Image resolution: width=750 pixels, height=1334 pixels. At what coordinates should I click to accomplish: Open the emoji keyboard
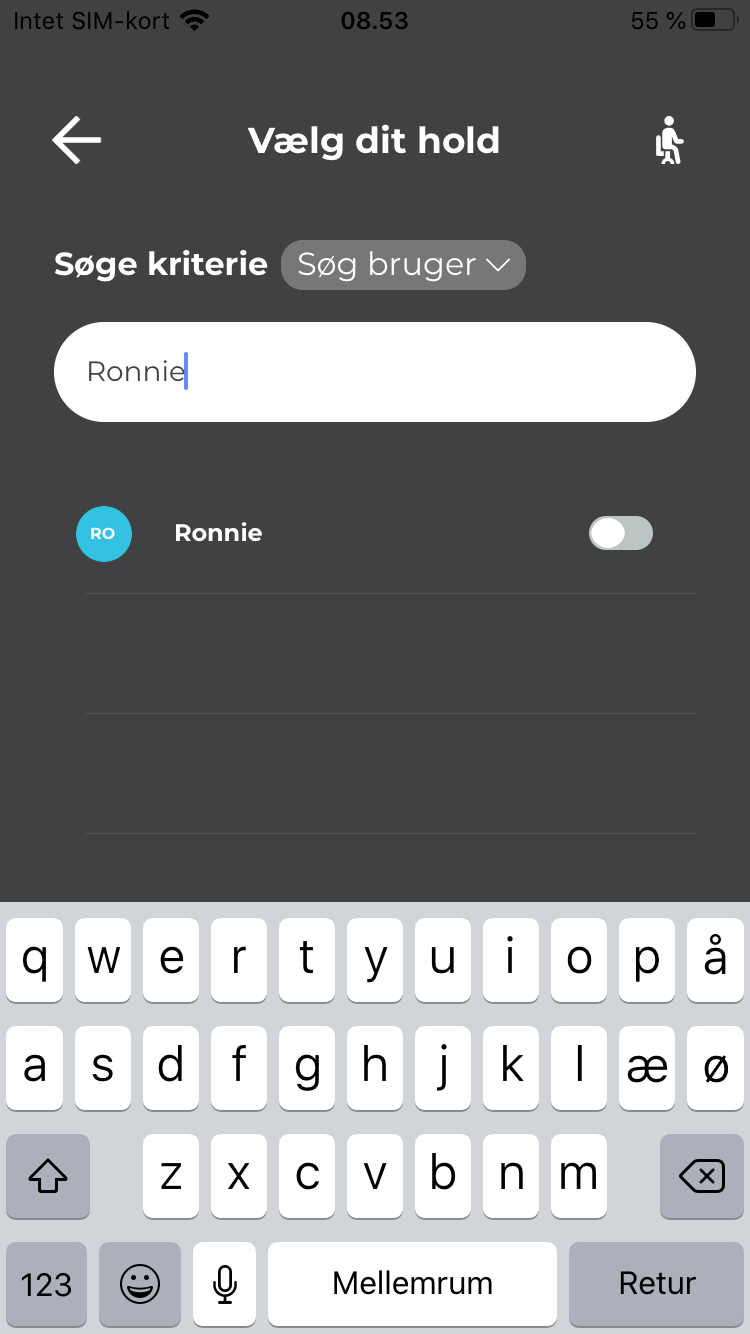point(140,1284)
